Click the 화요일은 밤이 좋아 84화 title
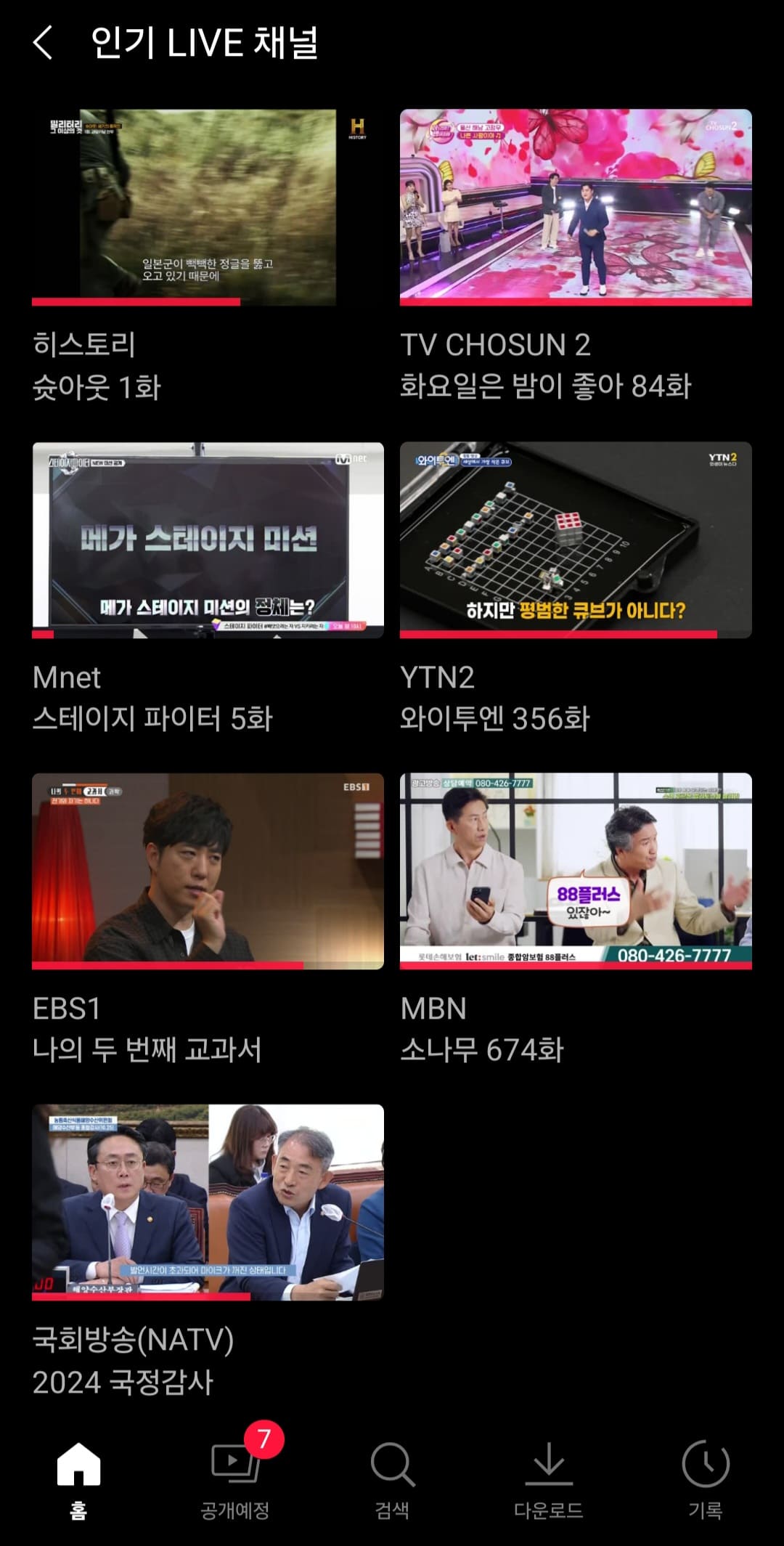 pos(548,388)
